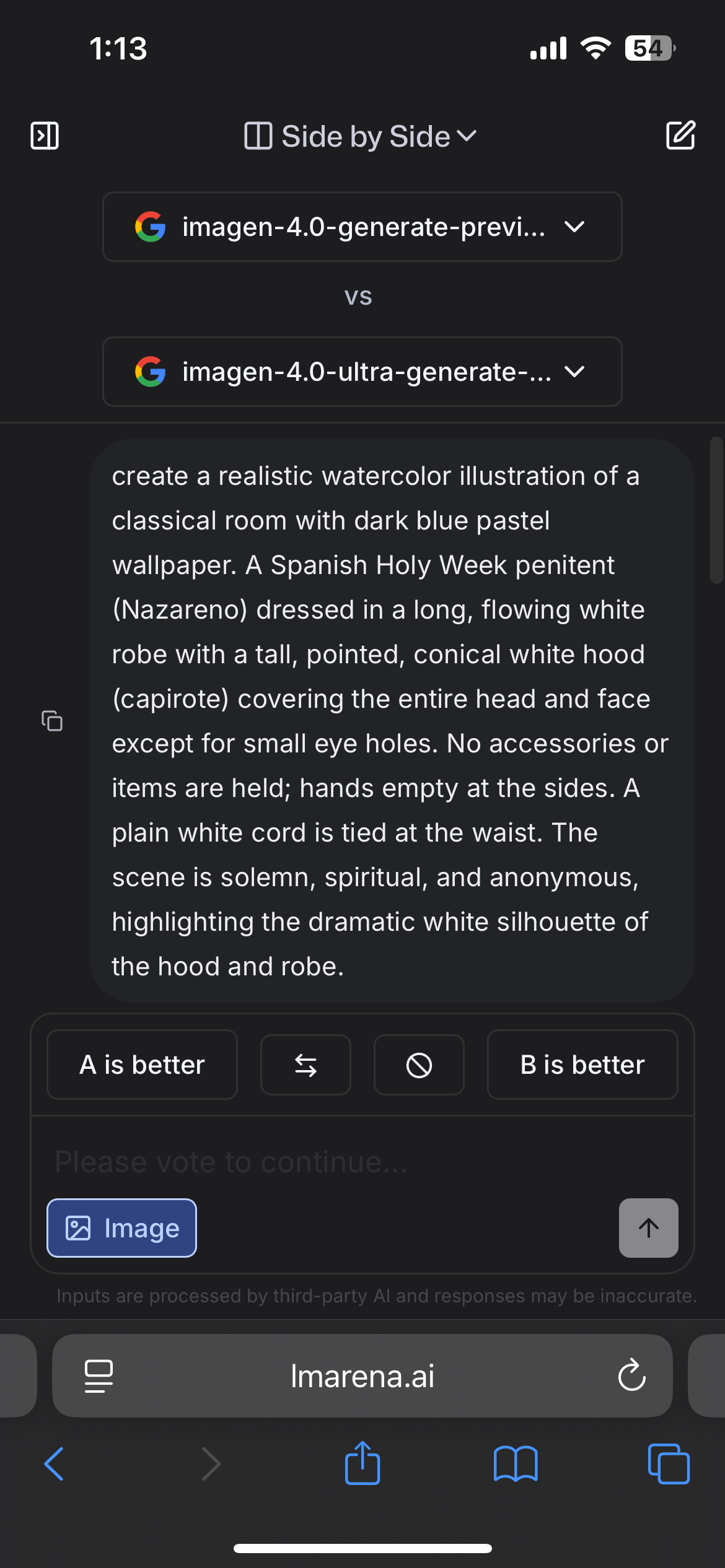Image resolution: width=725 pixels, height=1568 pixels.
Task: Toggle the Image generation chip
Action: [x=122, y=1228]
